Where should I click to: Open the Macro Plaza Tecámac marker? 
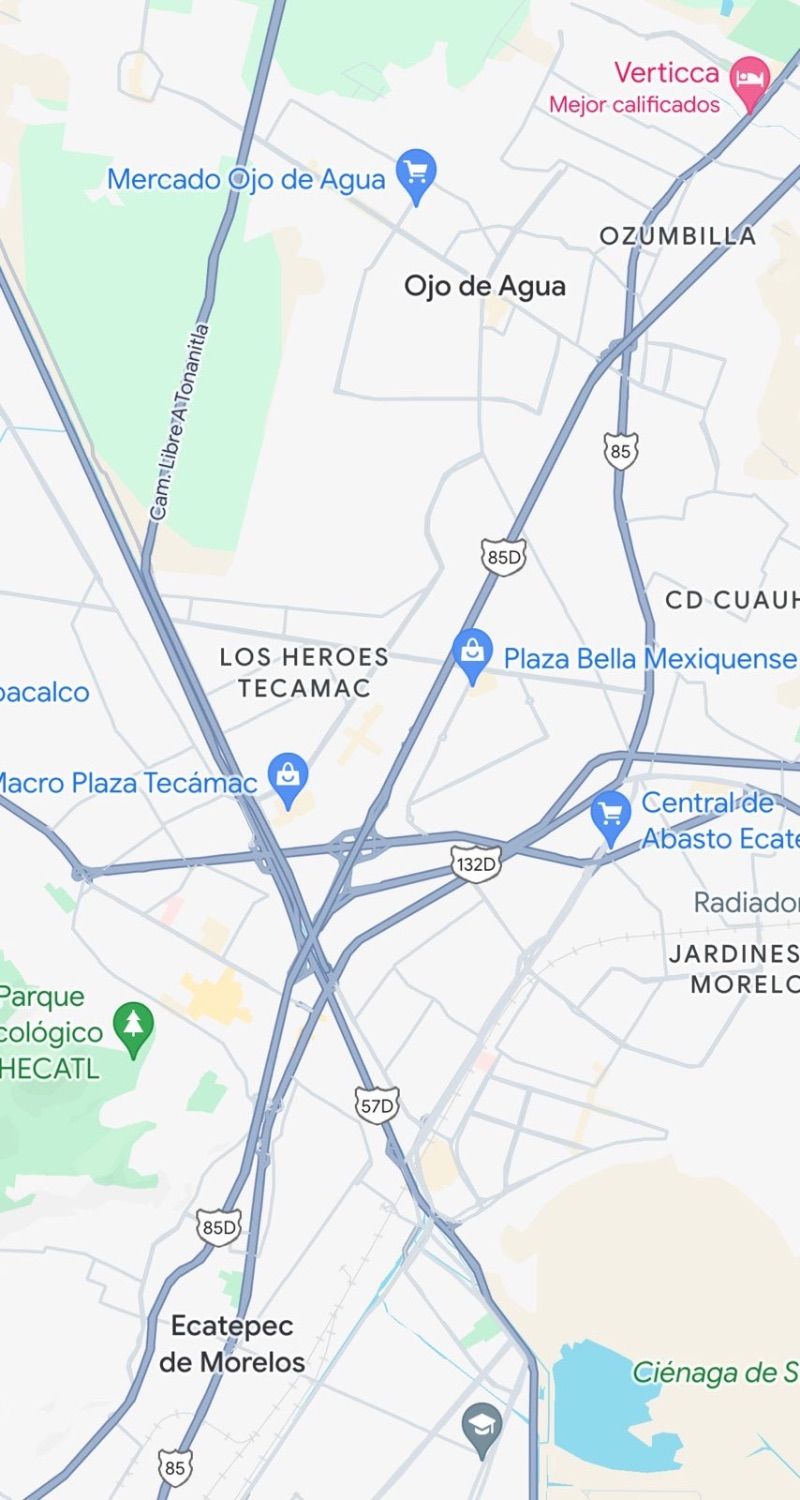click(288, 780)
